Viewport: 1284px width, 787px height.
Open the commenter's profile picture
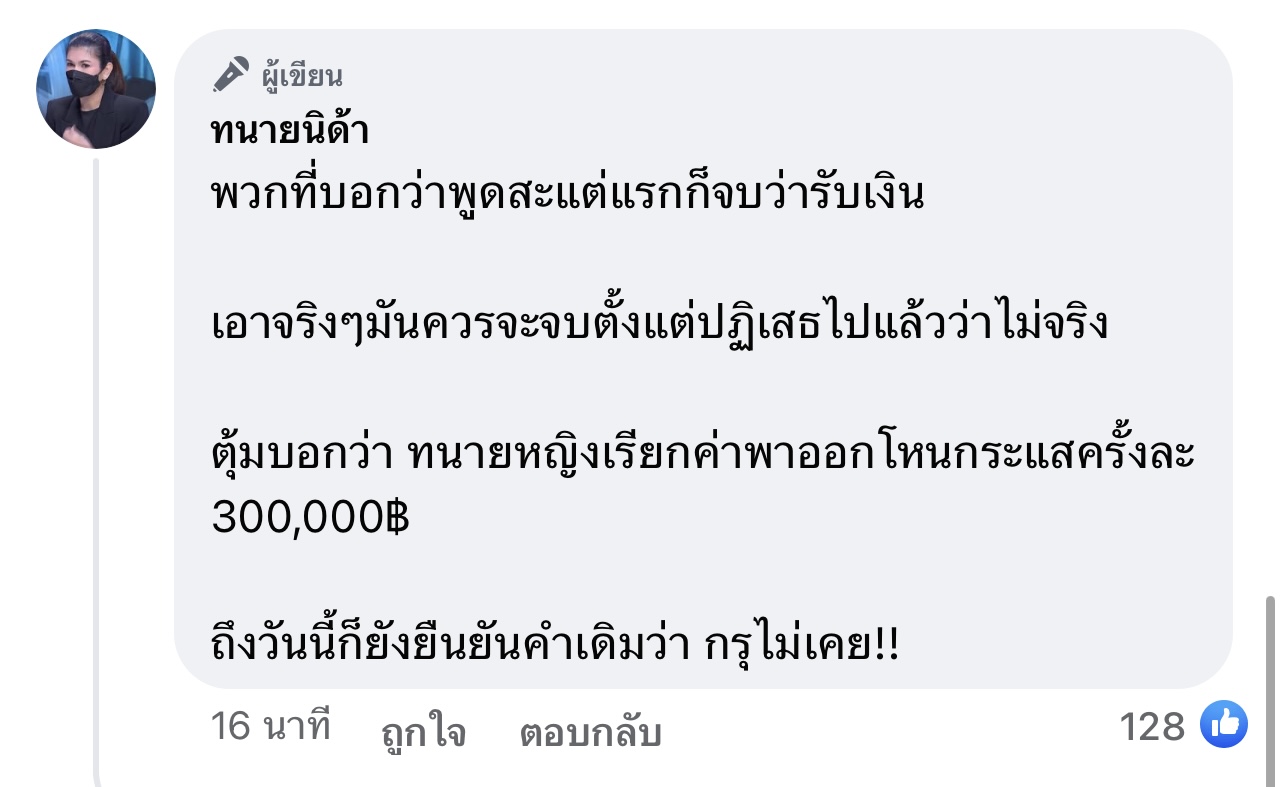click(96, 89)
